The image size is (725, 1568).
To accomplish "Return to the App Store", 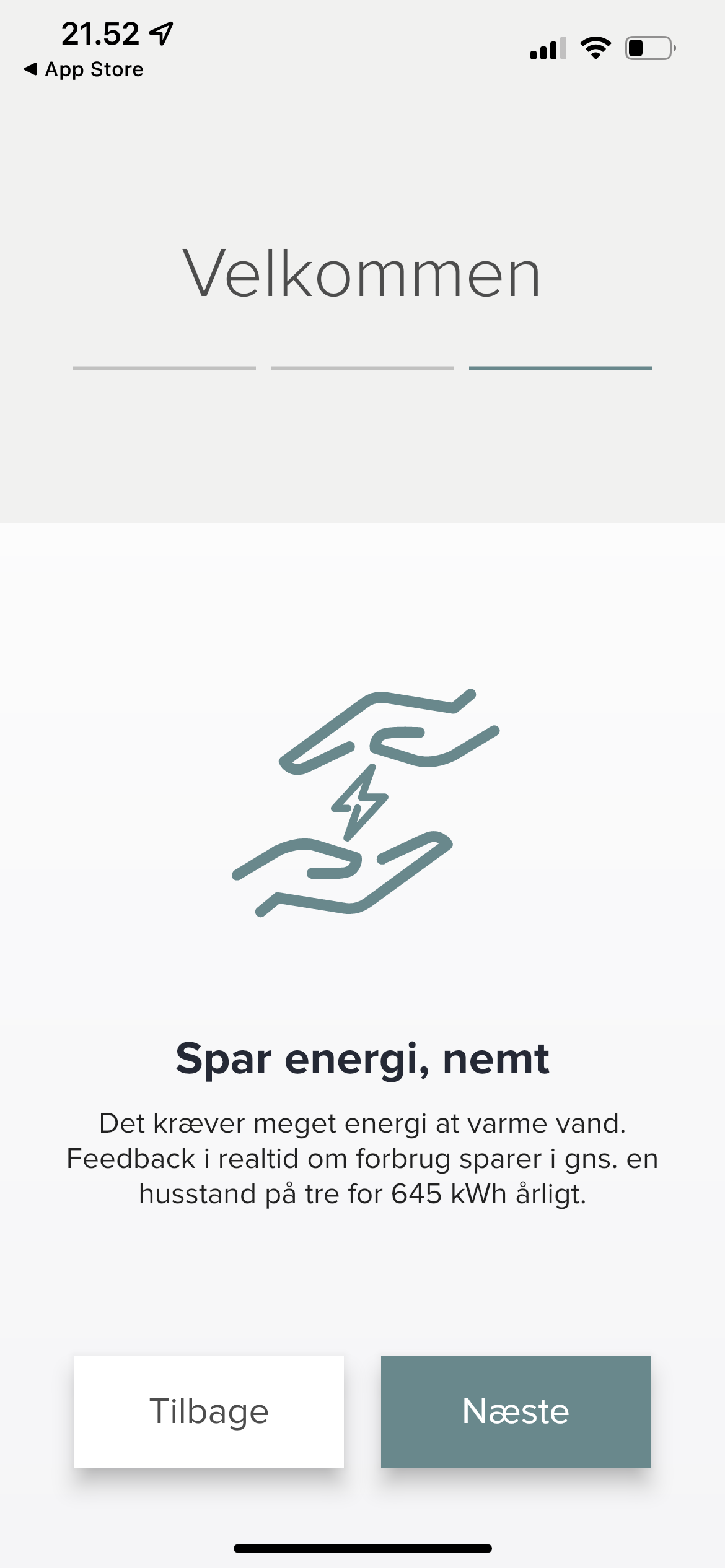I will 84,69.
